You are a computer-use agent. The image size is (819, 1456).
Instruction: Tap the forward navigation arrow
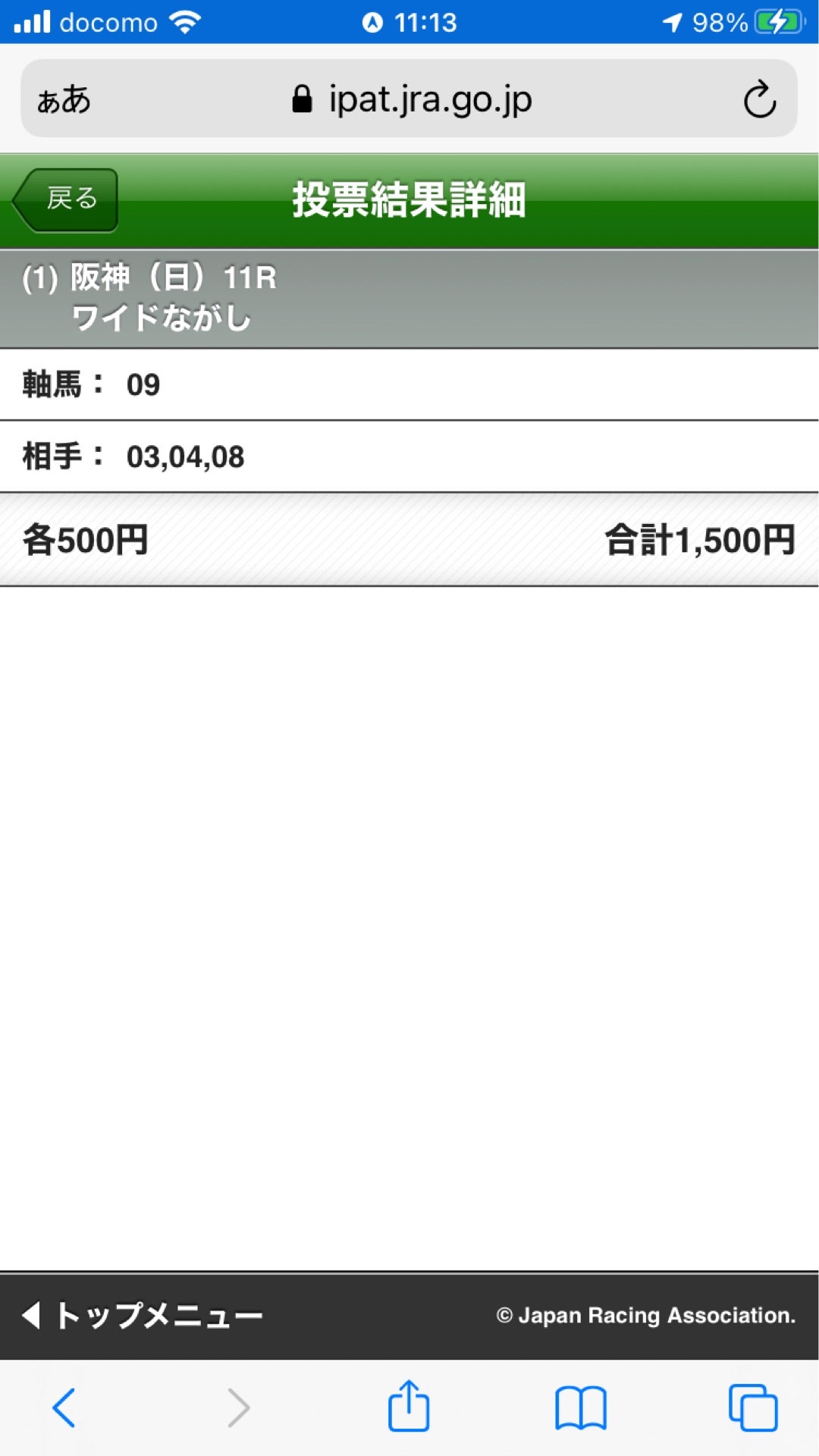tap(237, 1407)
